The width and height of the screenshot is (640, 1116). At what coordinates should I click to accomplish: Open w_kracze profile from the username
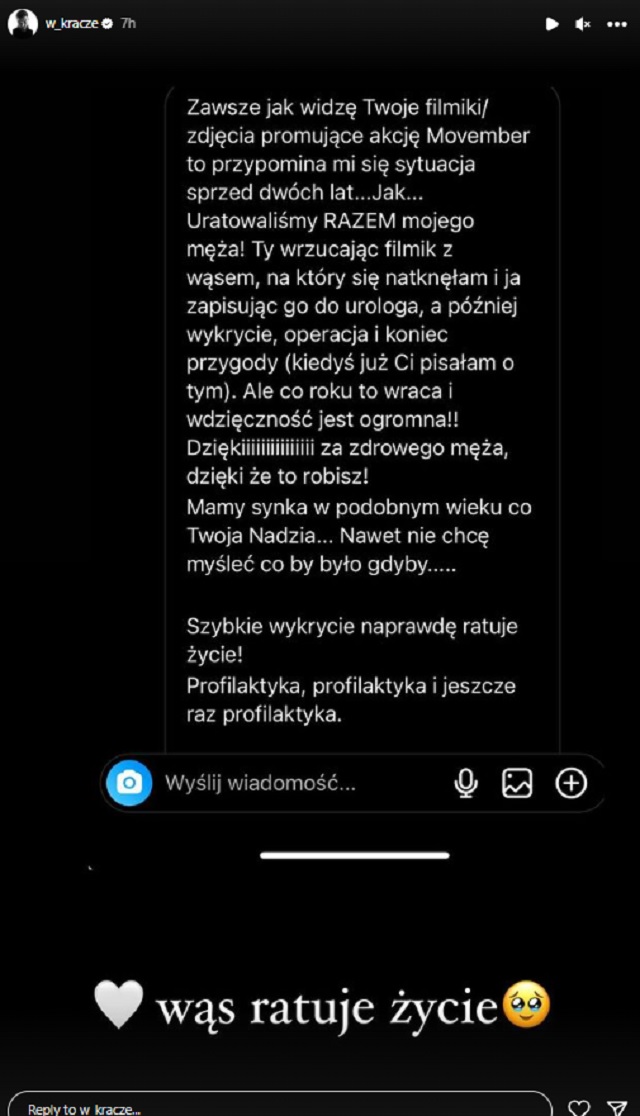tap(71, 23)
